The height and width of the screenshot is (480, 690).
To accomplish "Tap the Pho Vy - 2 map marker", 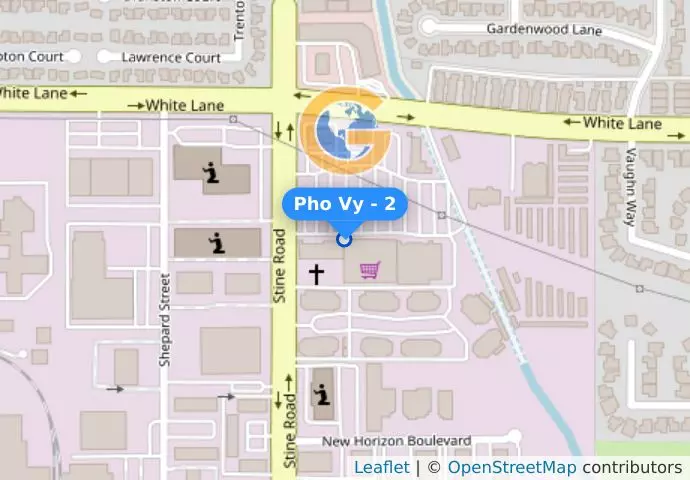I will 345,239.
